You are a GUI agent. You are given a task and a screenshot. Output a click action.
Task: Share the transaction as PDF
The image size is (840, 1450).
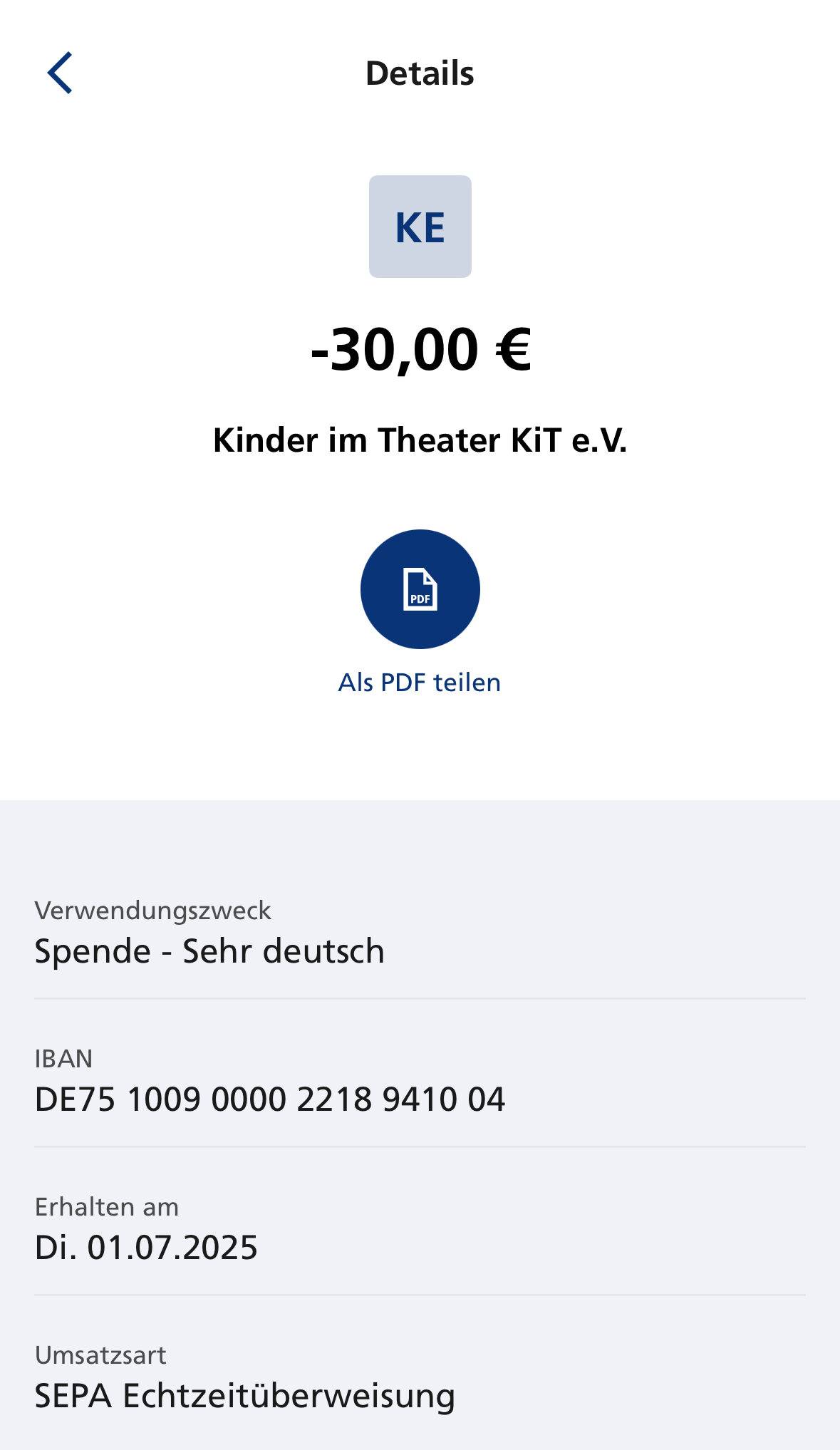click(420, 589)
